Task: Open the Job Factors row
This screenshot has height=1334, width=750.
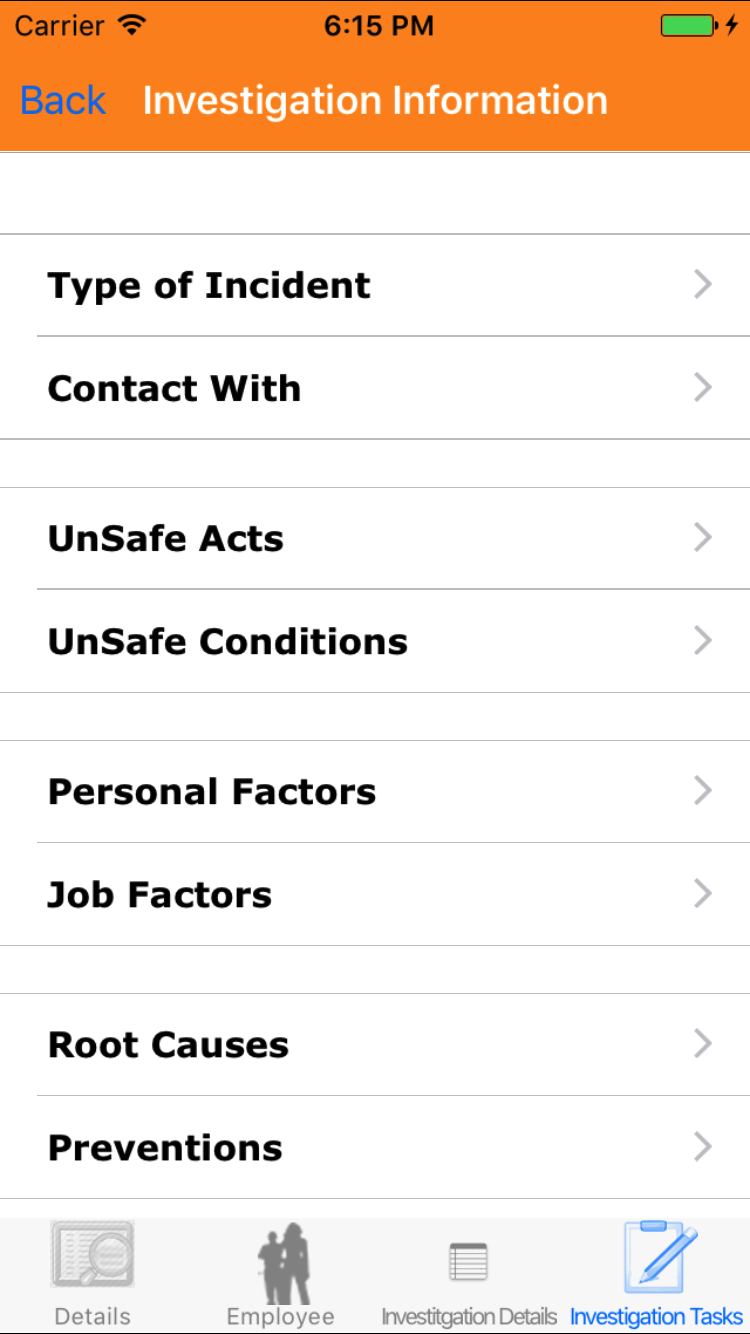Action: click(x=375, y=894)
